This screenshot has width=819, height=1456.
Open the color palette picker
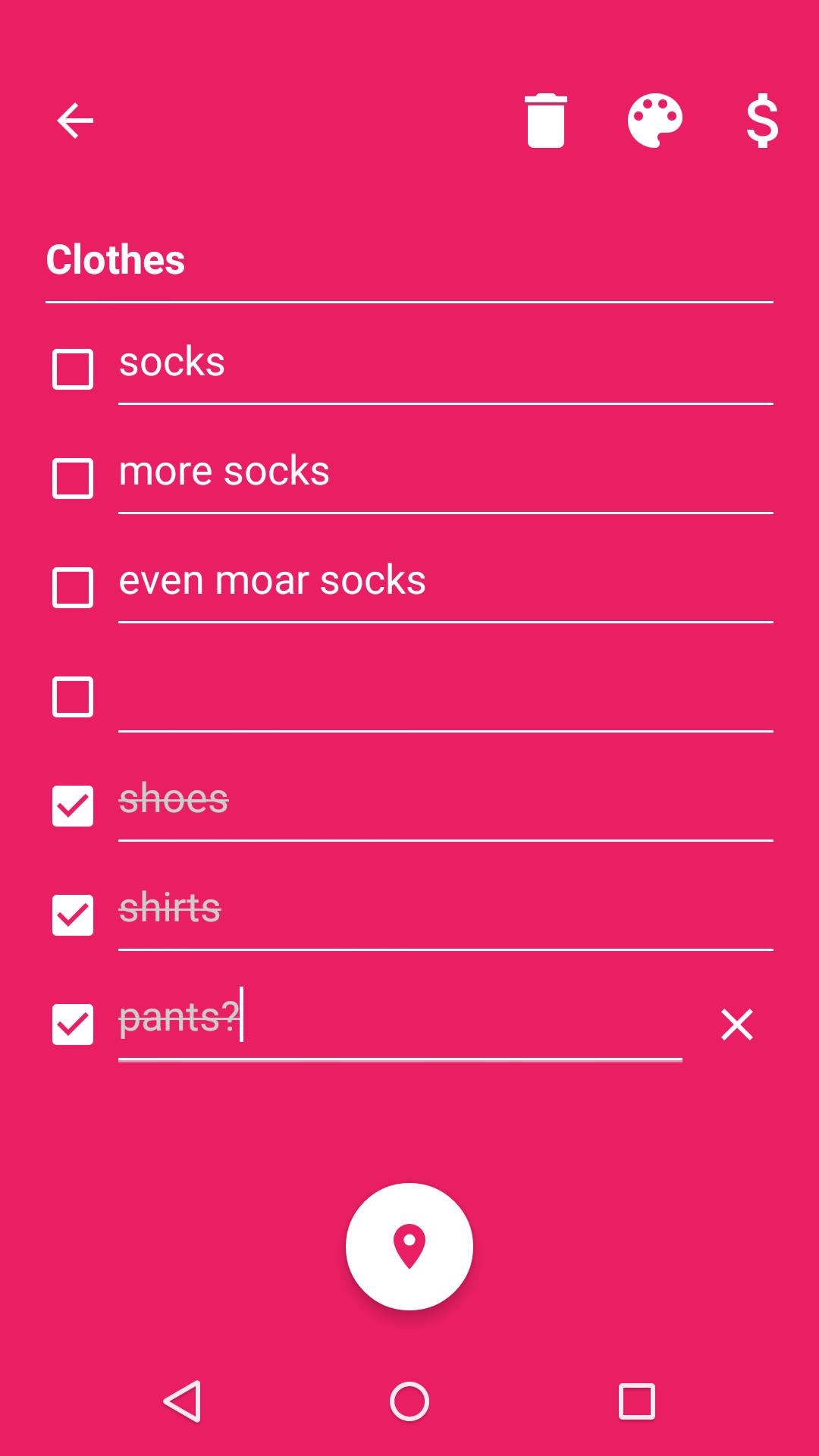tap(654, 121)
